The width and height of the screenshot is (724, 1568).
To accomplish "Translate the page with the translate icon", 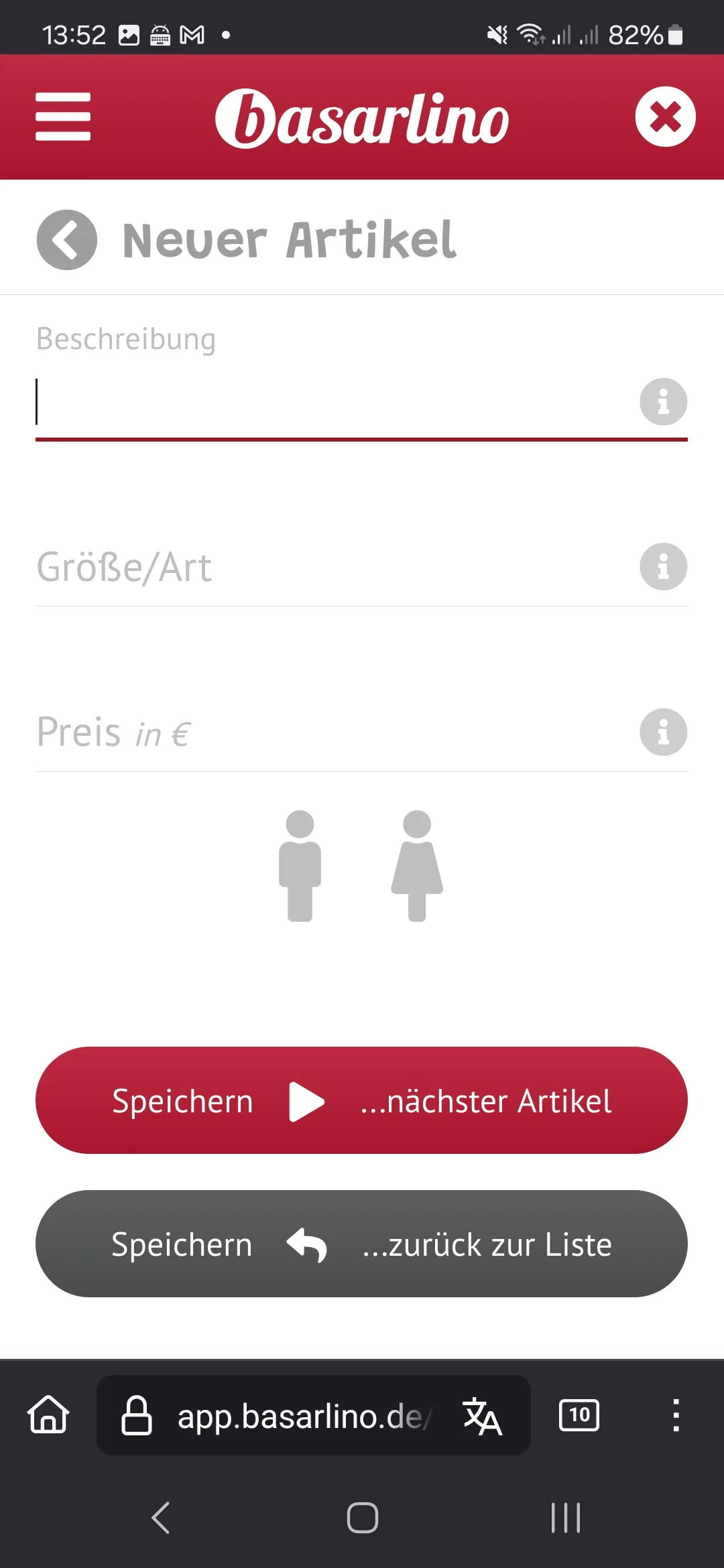I will [x=482, y=1416].
